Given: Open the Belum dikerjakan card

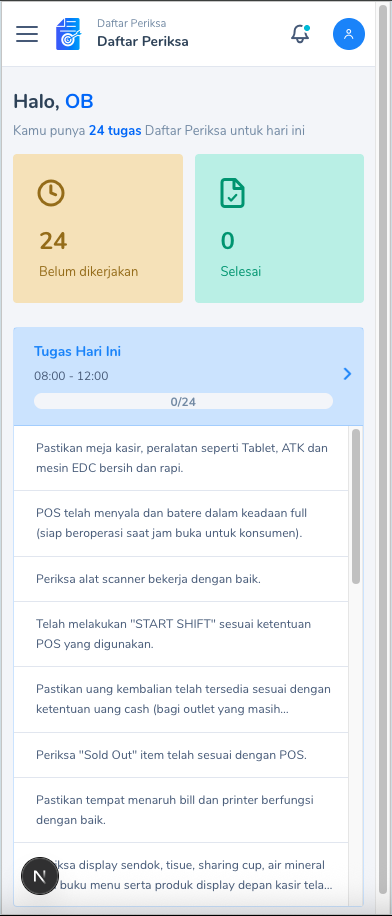Looking at the screenshot, I should [98, 228].
